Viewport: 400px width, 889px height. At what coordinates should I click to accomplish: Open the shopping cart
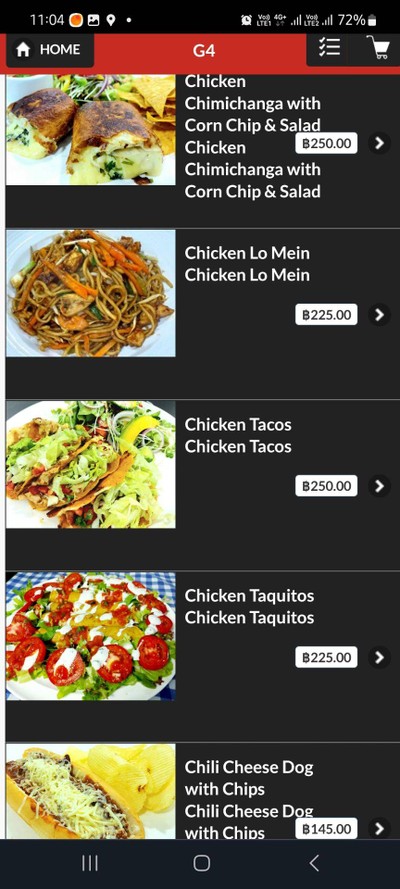[x=377, y=48]
